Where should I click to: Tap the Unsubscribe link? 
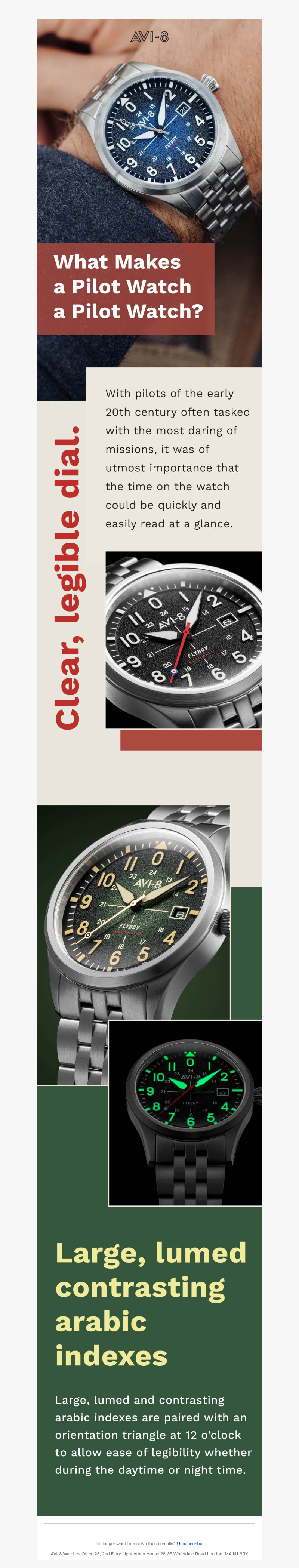click(189, 1543)
